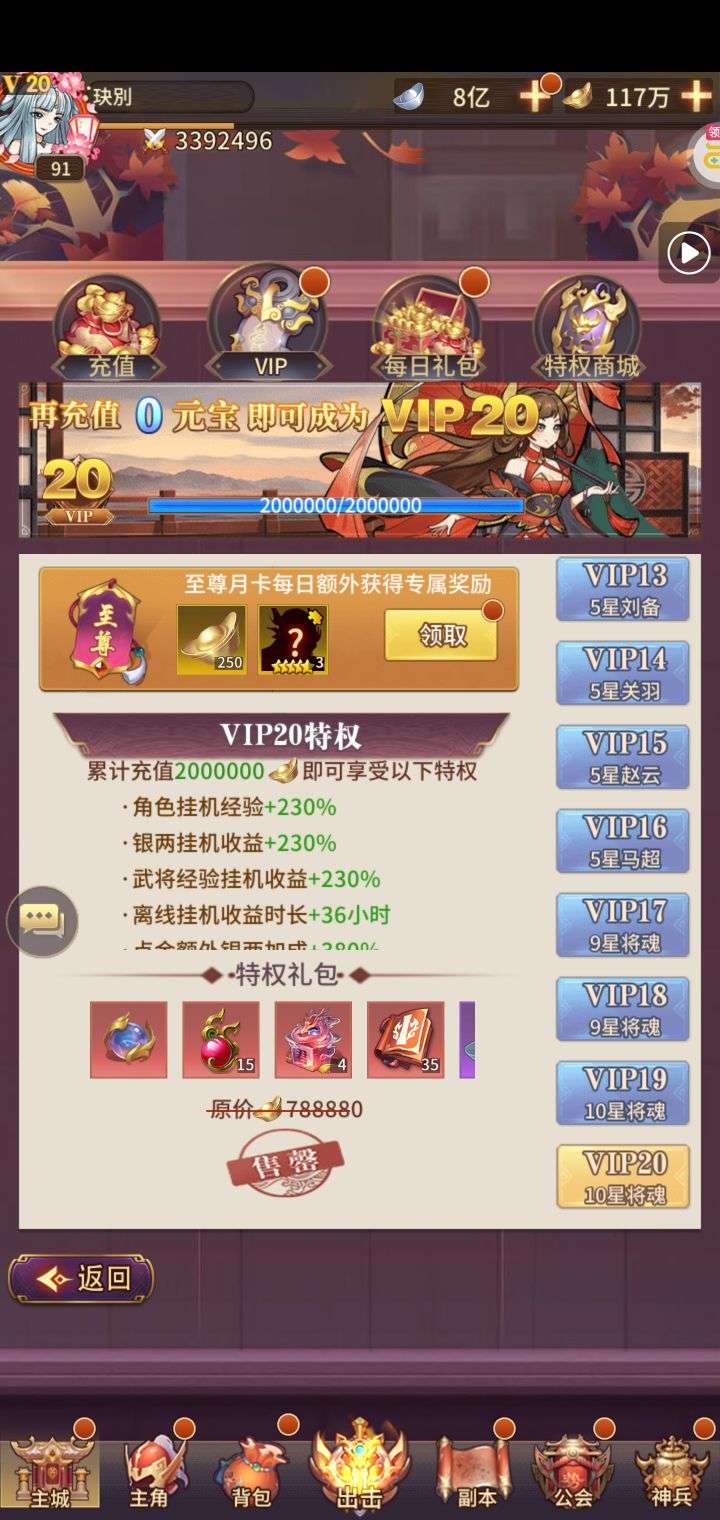The width and height of the screenshot is (720, 1520).
Task: Select the VIP13 5星刘备 tab
Action: [622, 589]
